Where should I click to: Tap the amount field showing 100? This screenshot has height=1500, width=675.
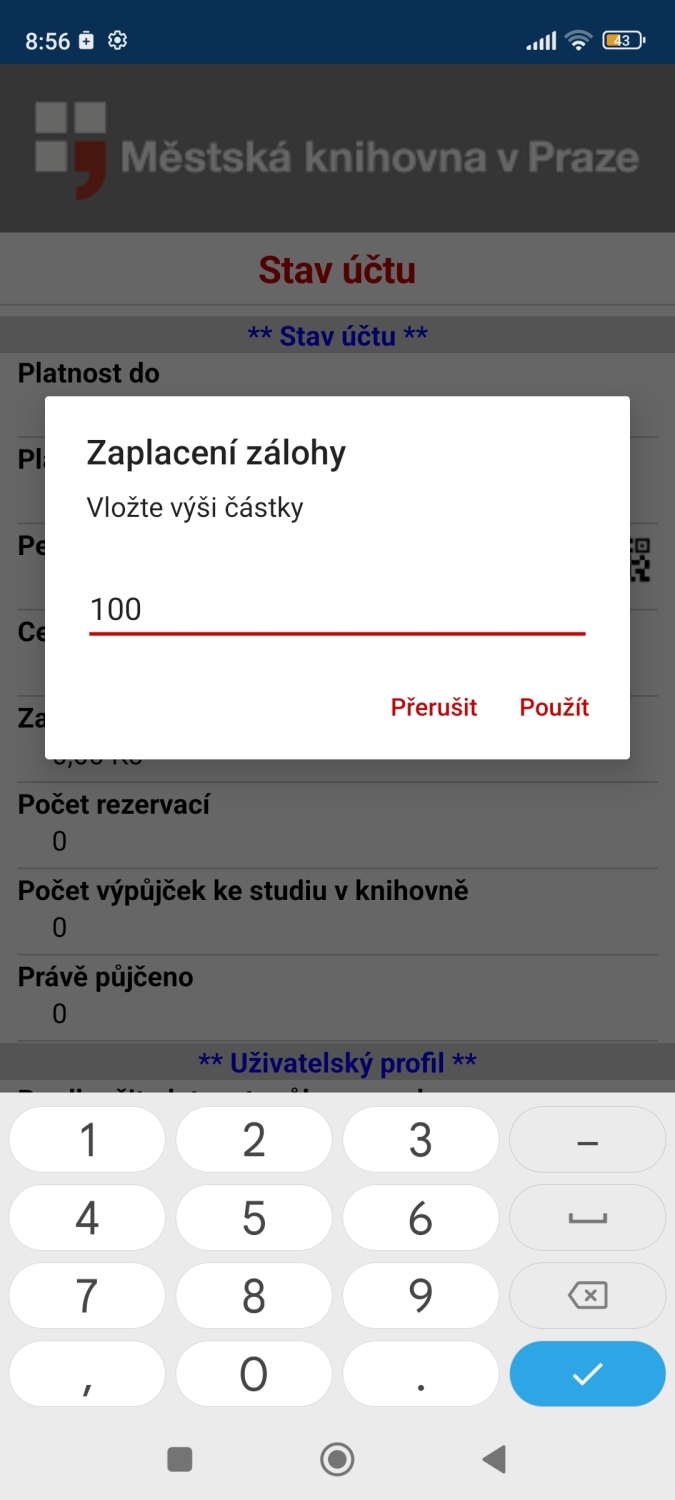tap(336, 609)
